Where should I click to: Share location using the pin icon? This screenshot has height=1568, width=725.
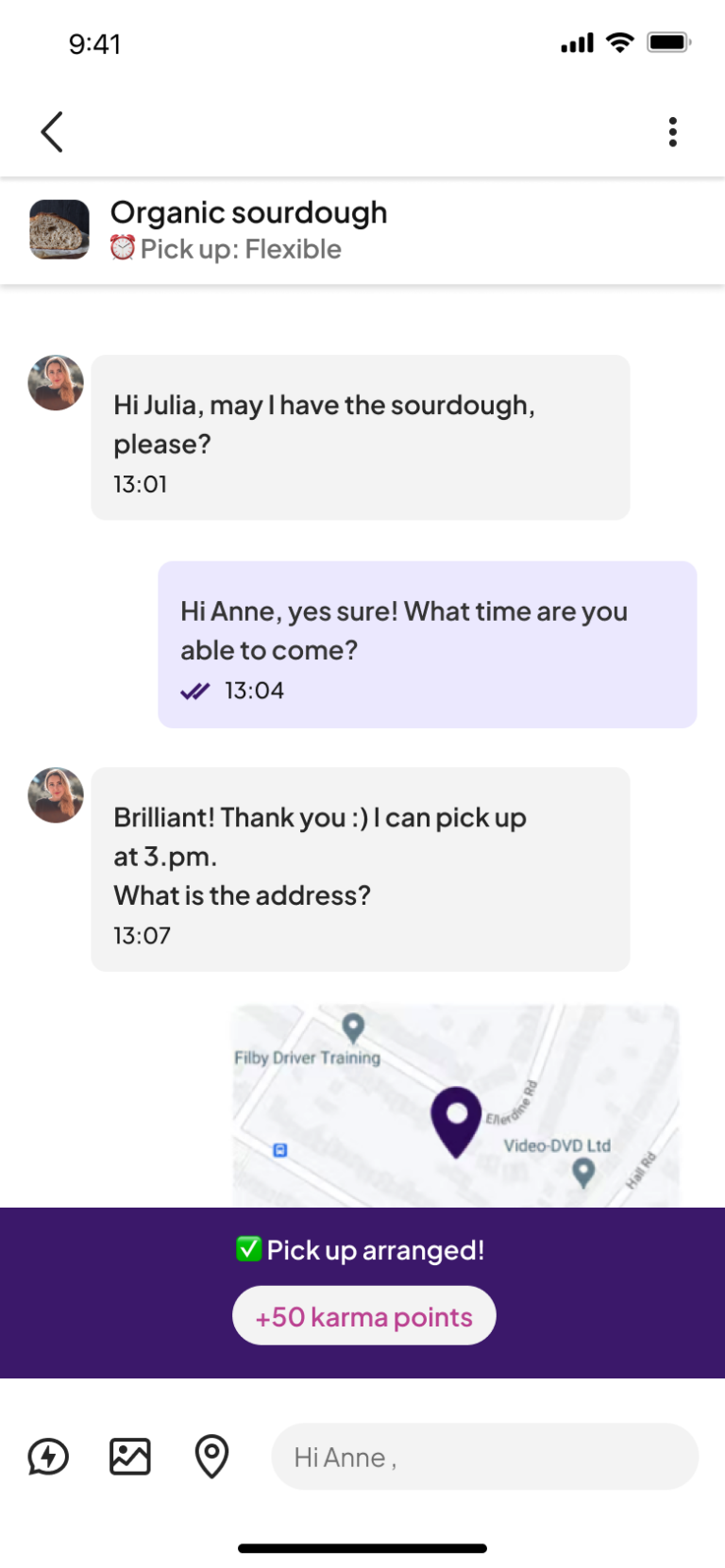pos(211,1457)
